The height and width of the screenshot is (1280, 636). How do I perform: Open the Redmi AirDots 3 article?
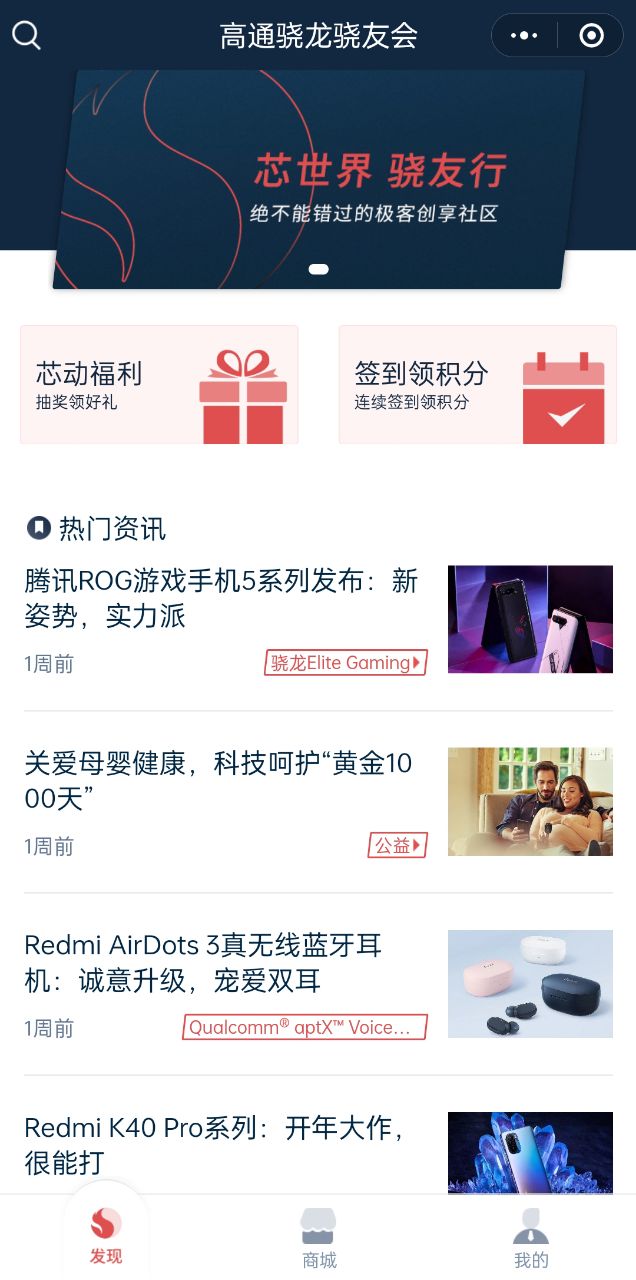(203, 962)
